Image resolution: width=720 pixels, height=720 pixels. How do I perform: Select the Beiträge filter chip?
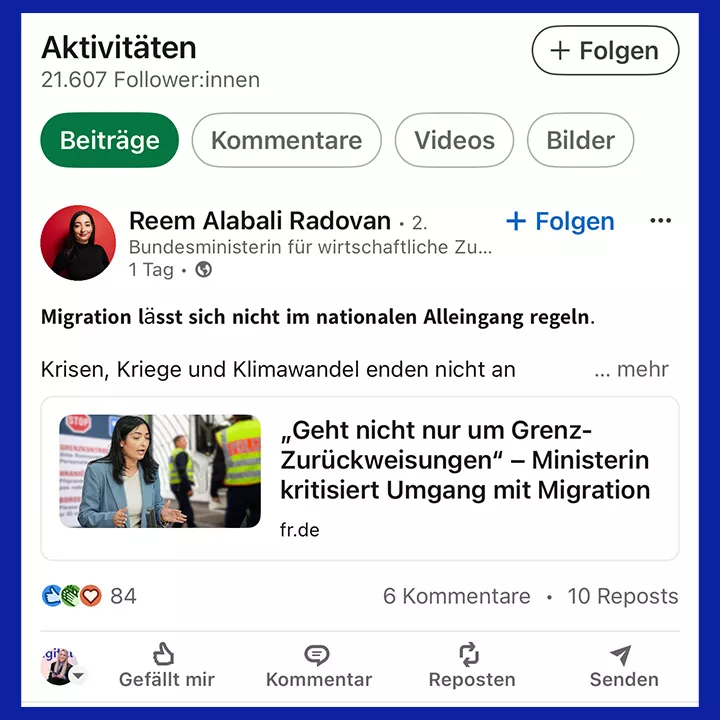[x=109, y=140]
